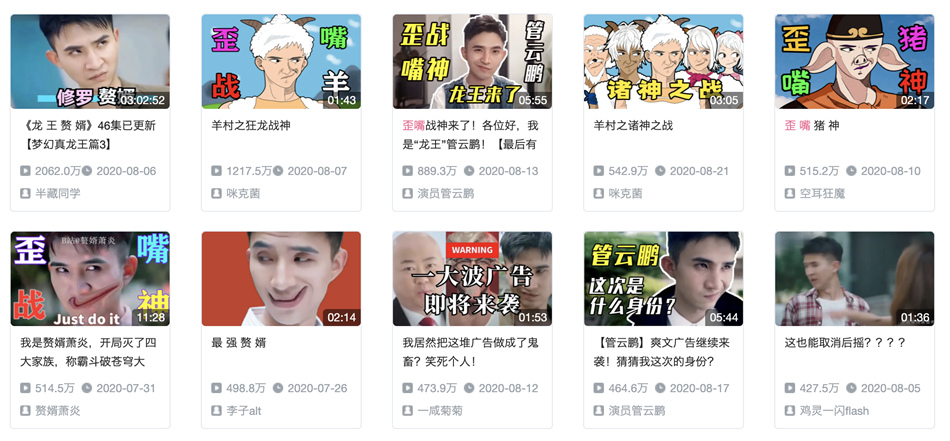This screenshot has width=950, height=441.
Task: Open the 《龙王赘婿》46集已更新 video
Action: coord(89,62)
